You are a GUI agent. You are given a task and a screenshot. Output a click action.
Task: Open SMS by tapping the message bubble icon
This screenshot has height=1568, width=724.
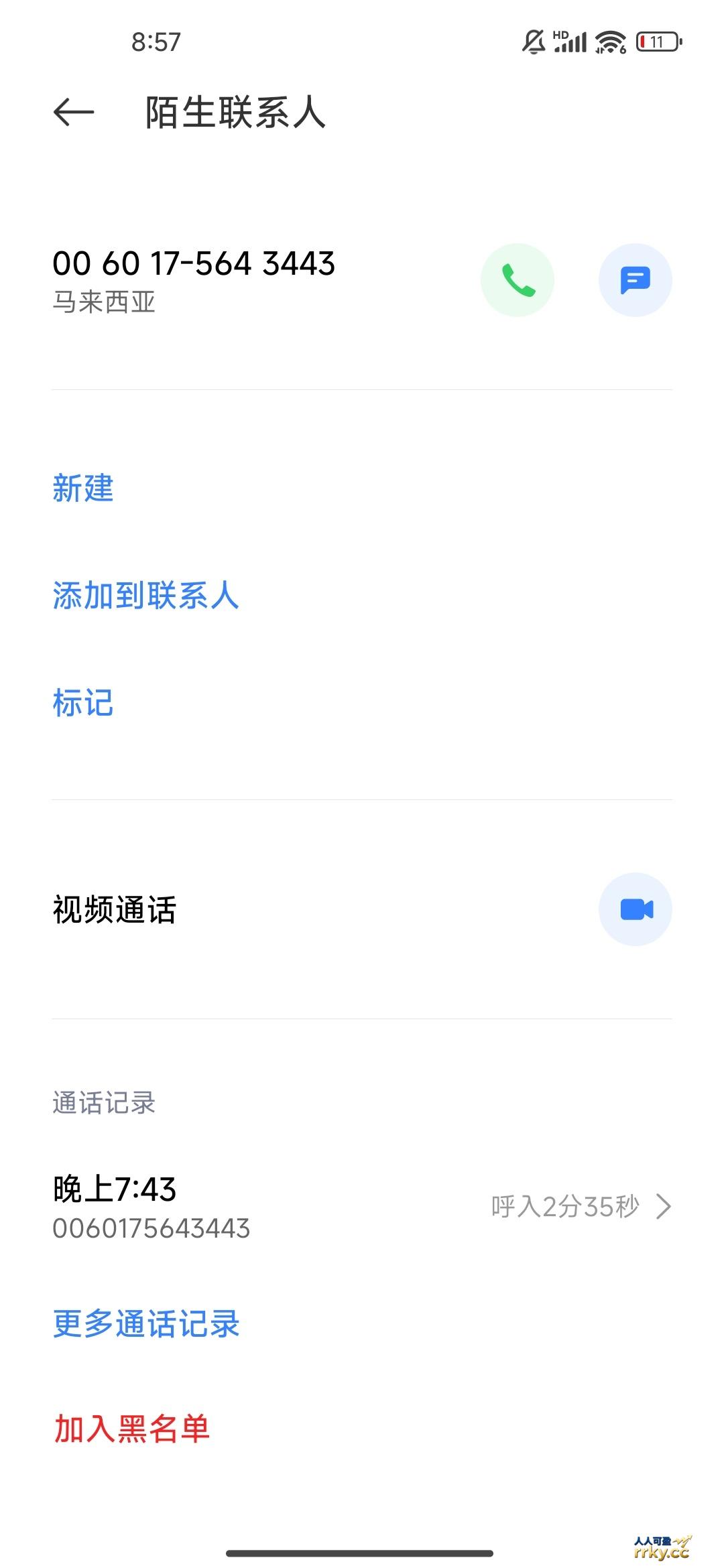tap(636, 280)
